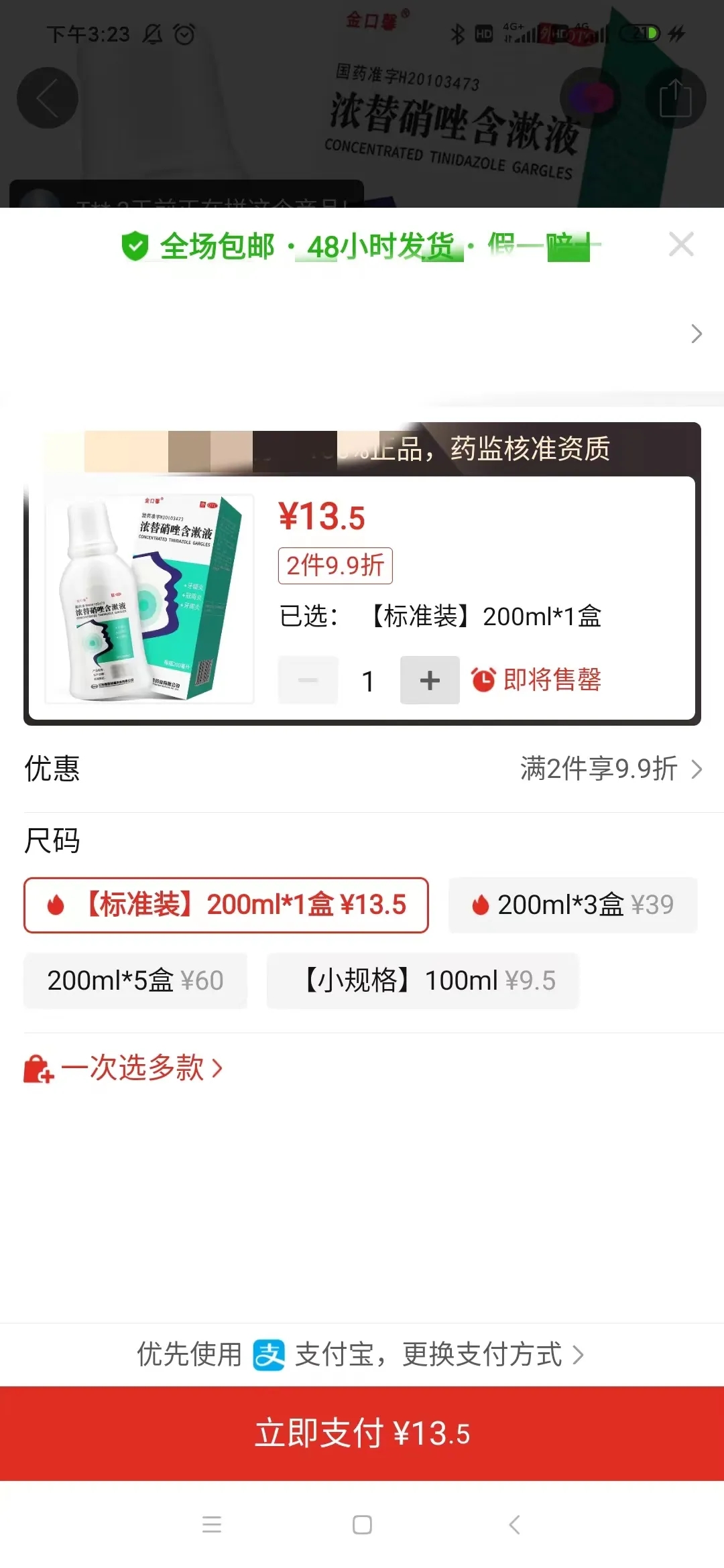The image size is (724, 1568).
Task: Go back using the top-left arrow
Action: tap(47, 98)
